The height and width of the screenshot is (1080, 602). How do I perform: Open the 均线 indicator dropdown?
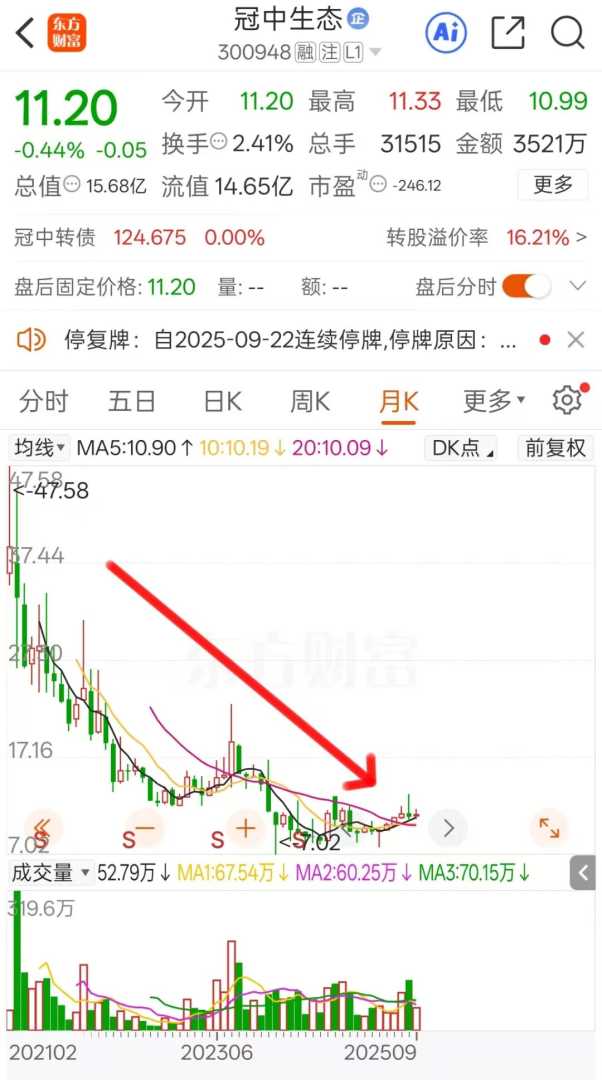pos(40,448)
